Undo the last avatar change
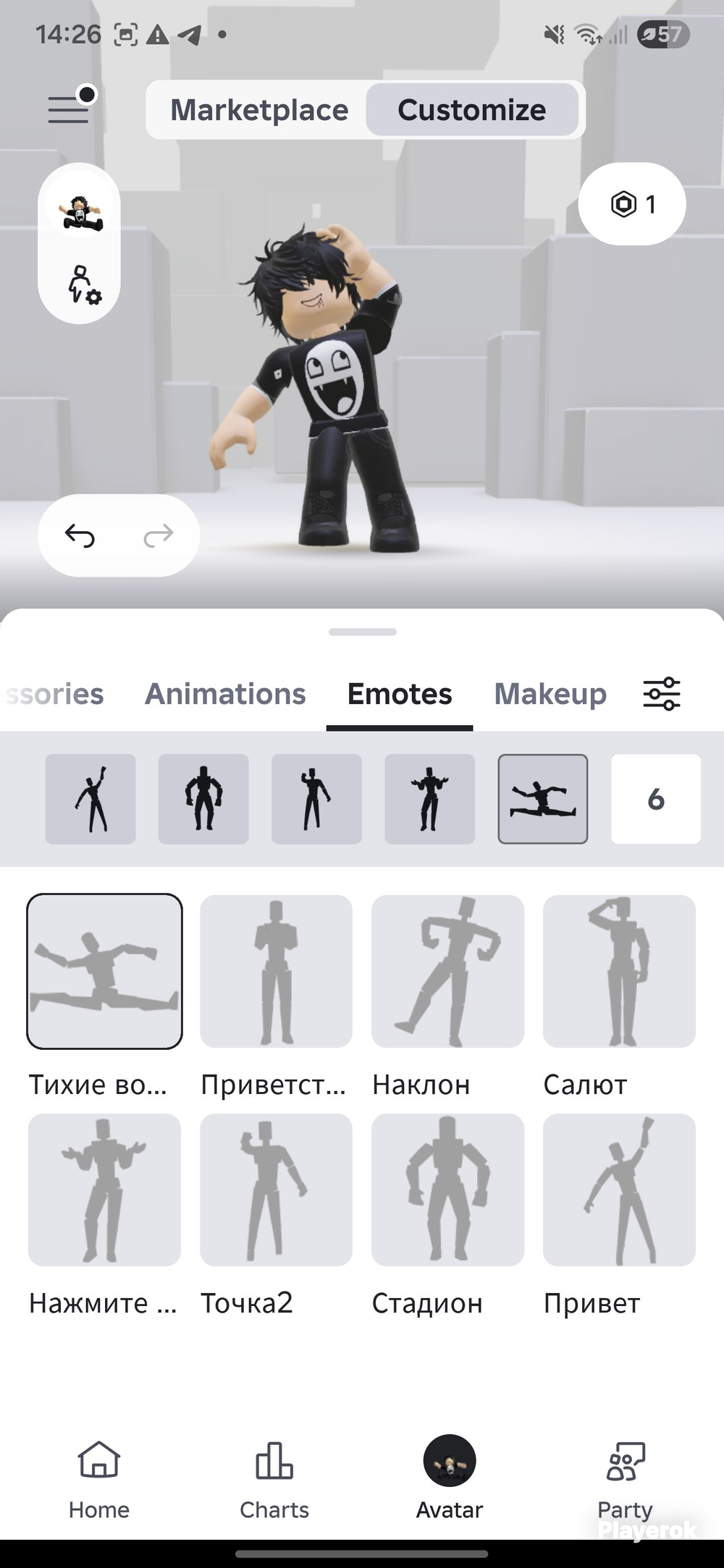The image size is (724, 1568). [80, 535]
